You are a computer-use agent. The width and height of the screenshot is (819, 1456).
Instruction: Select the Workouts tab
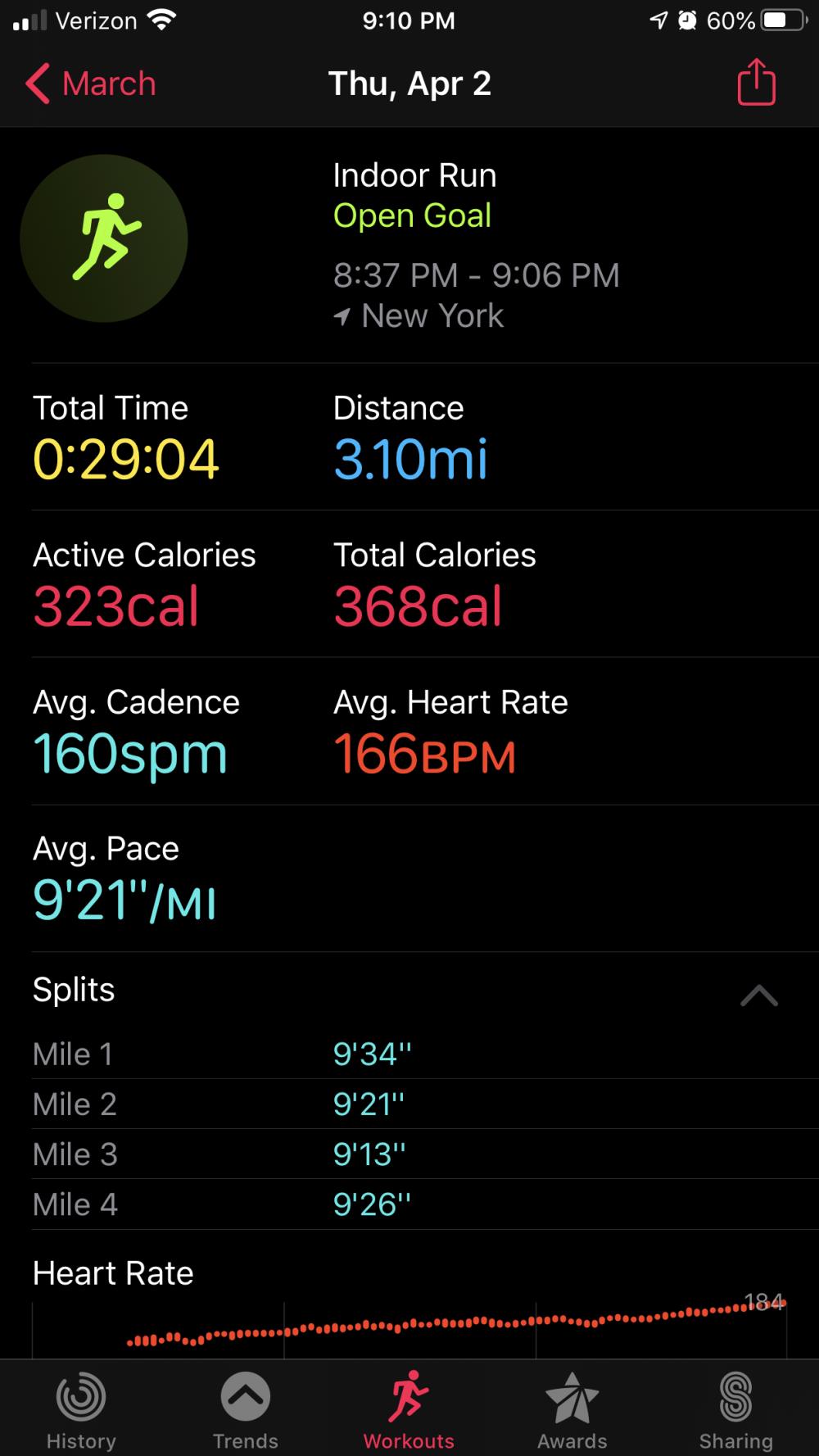tap(409, 1411)
